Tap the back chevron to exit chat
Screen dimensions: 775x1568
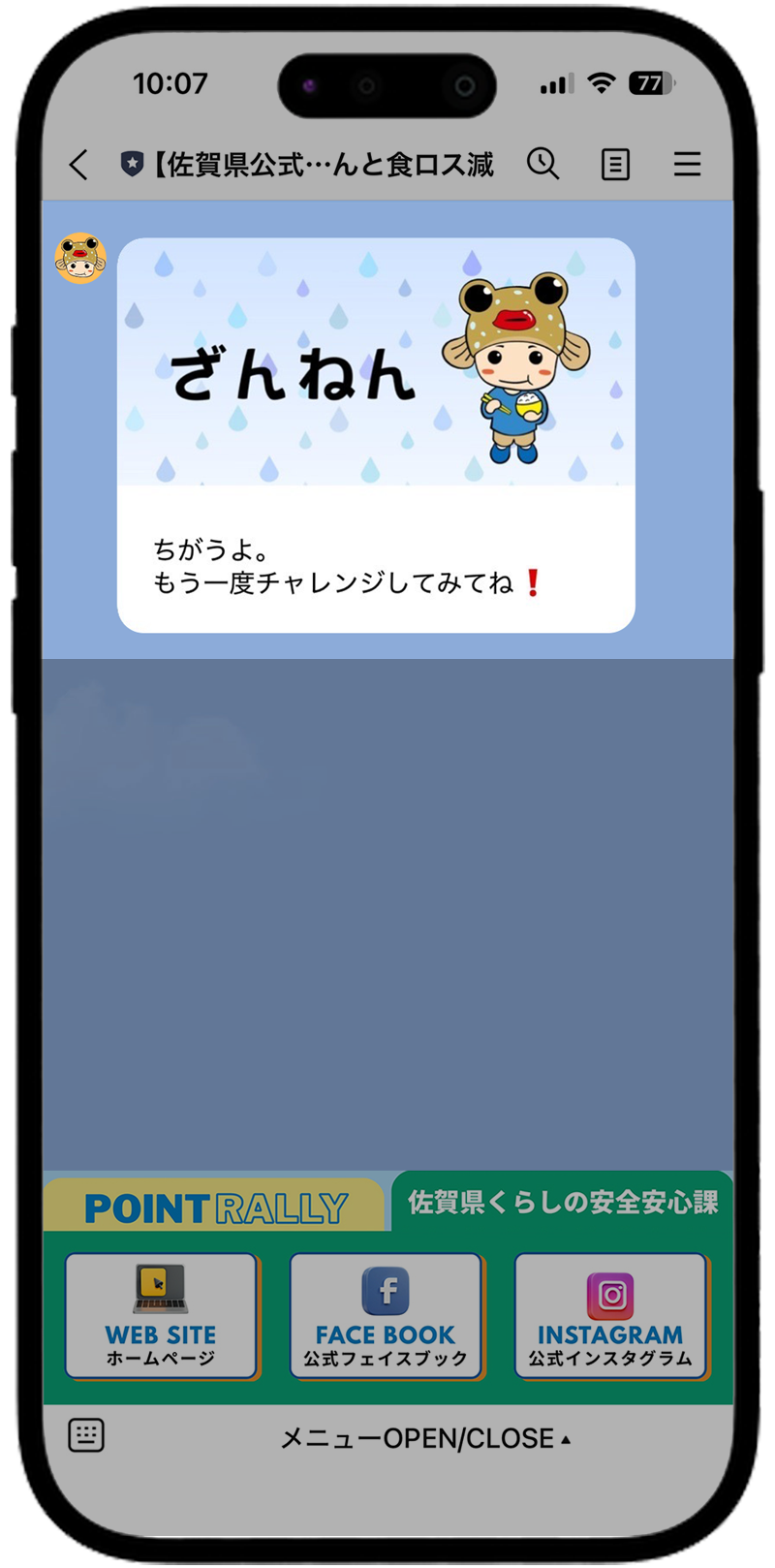tap(77, 165)
